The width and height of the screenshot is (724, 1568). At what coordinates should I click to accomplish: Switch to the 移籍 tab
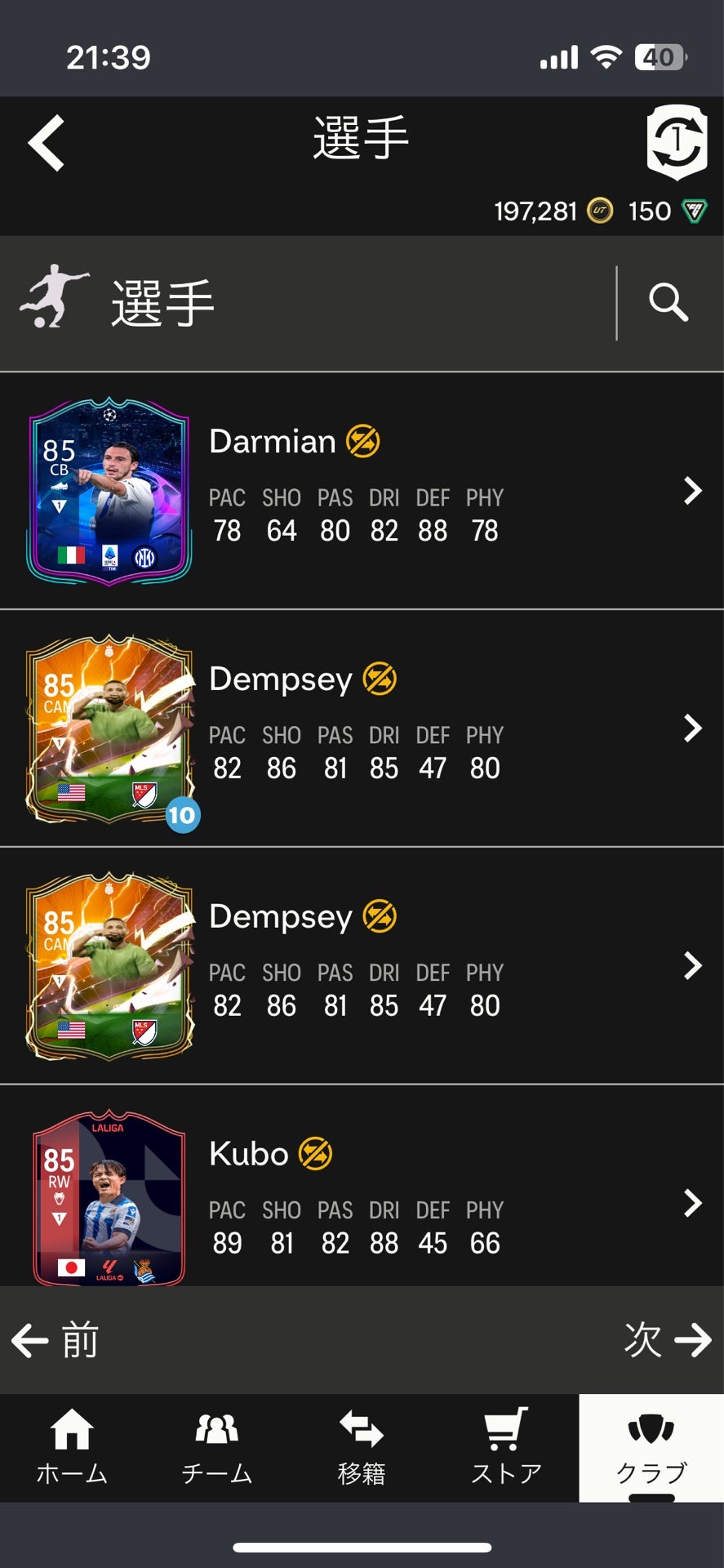362,1447
